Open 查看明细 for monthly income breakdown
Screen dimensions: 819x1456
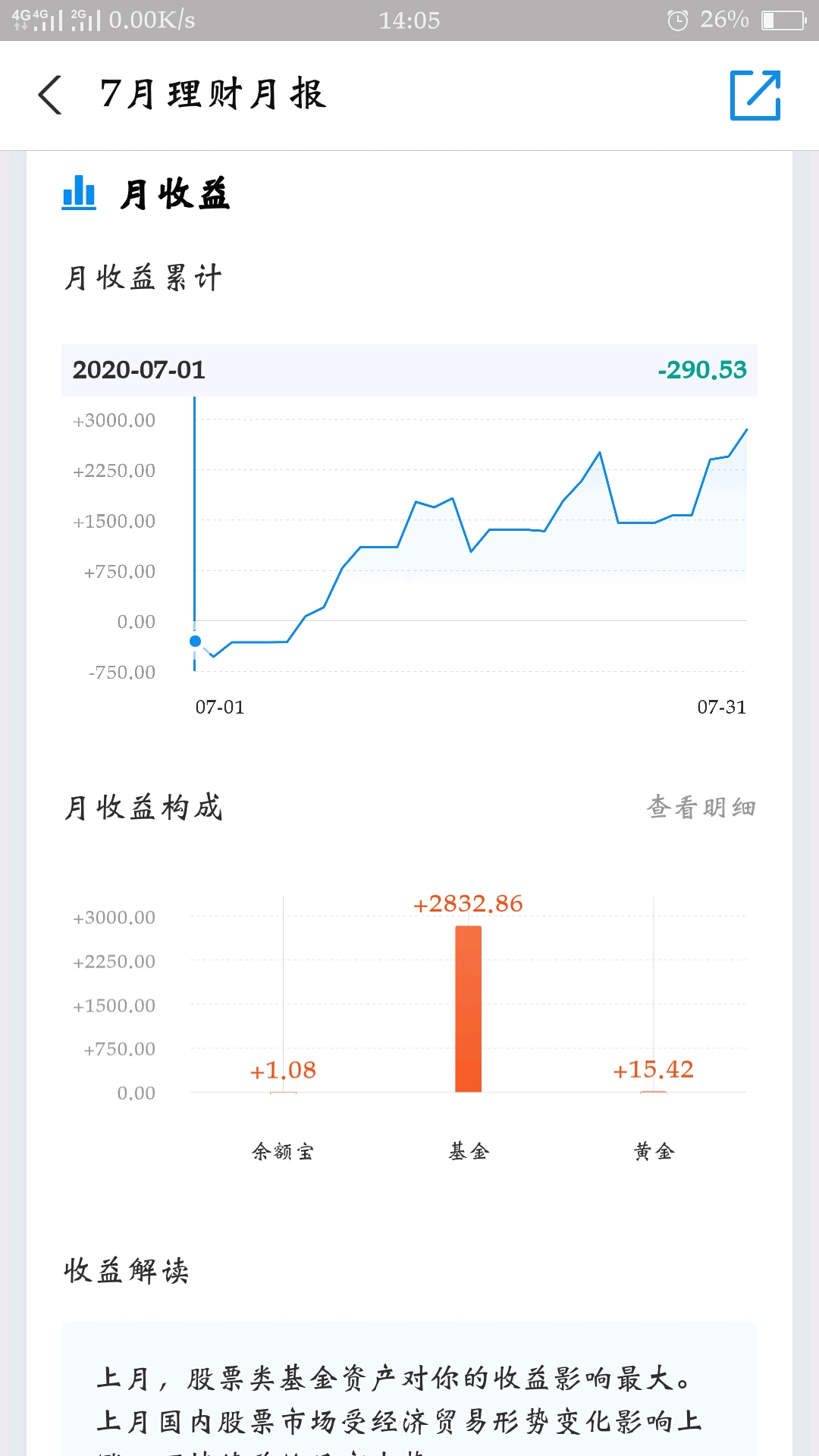tap(701, 807)
